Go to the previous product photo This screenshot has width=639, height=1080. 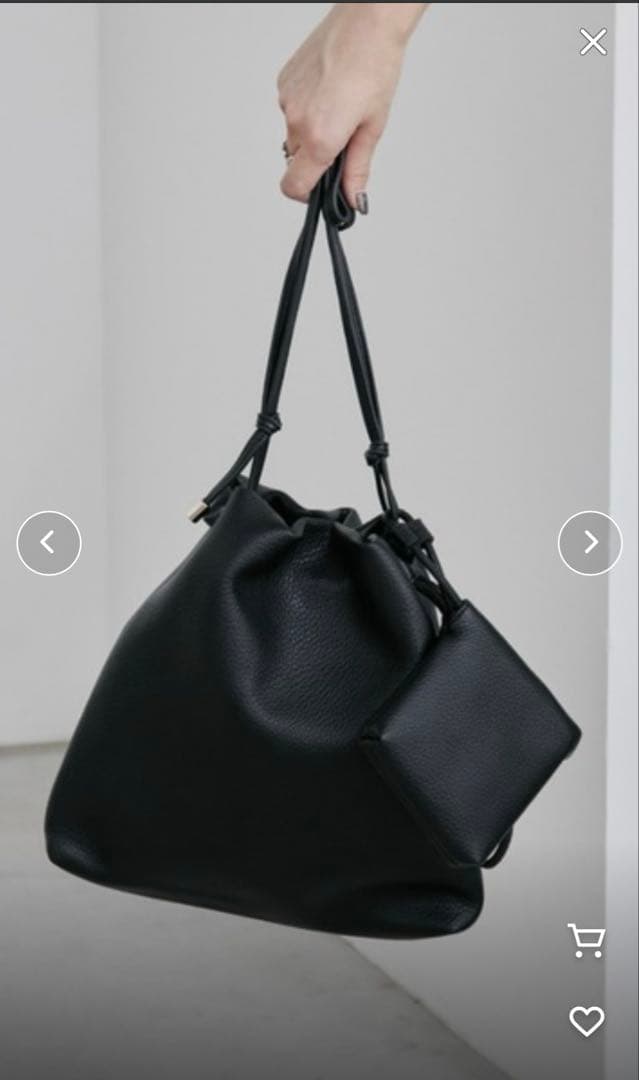click(x=48, y=543)
